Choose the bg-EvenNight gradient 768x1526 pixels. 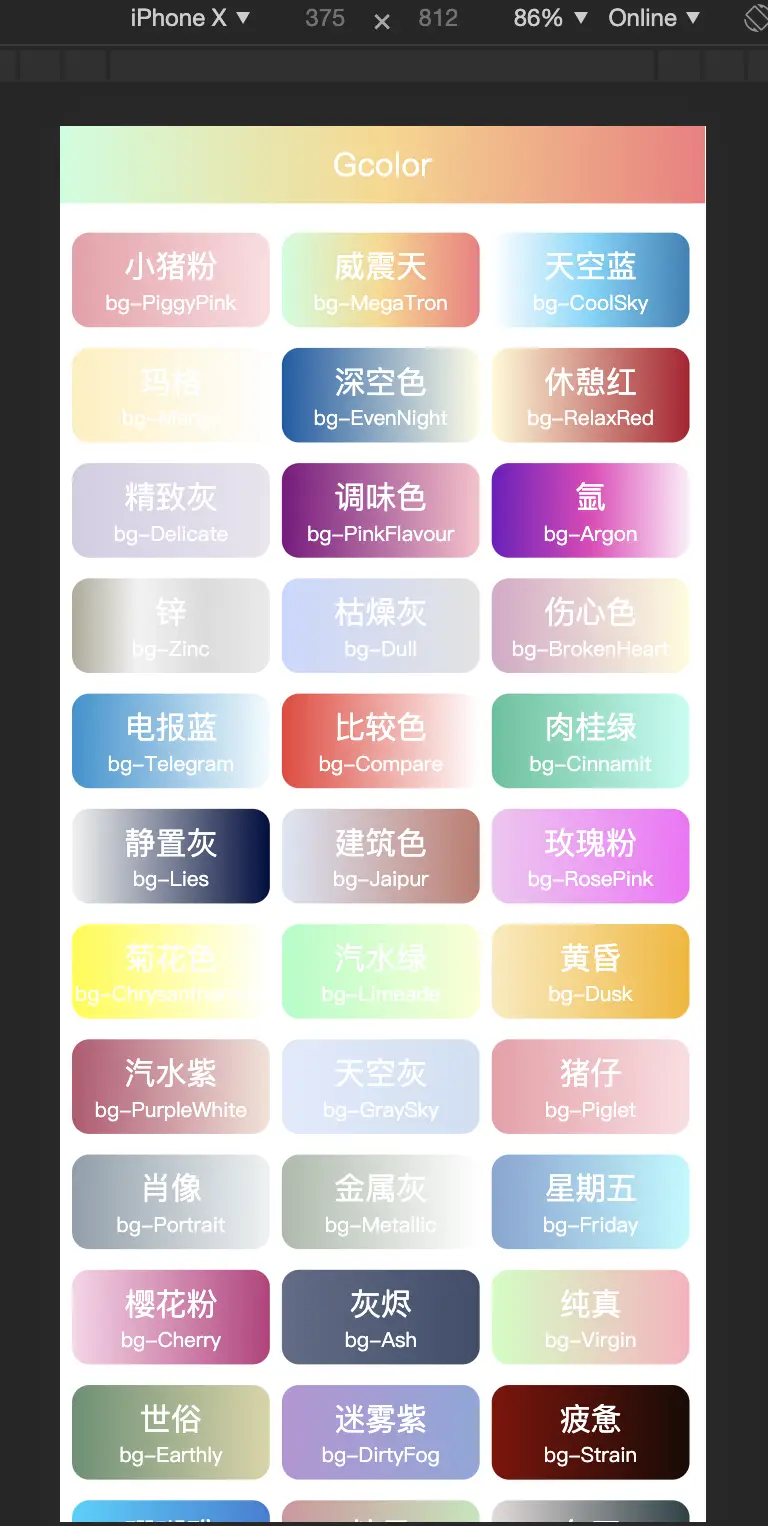click(x=381, y=395)
